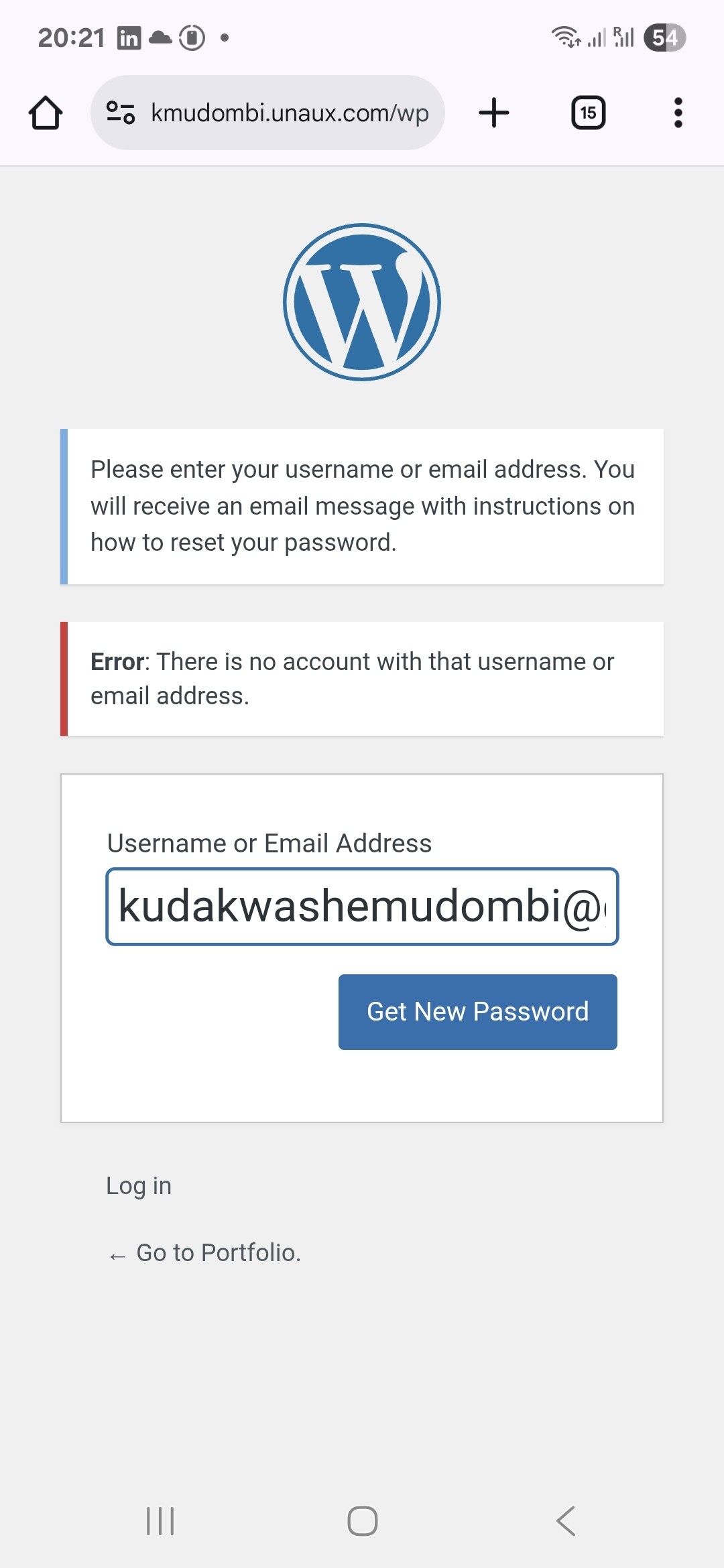Tap the browser home icon
Viewport: 724px width, 1568px height.
tap(46, 113)
